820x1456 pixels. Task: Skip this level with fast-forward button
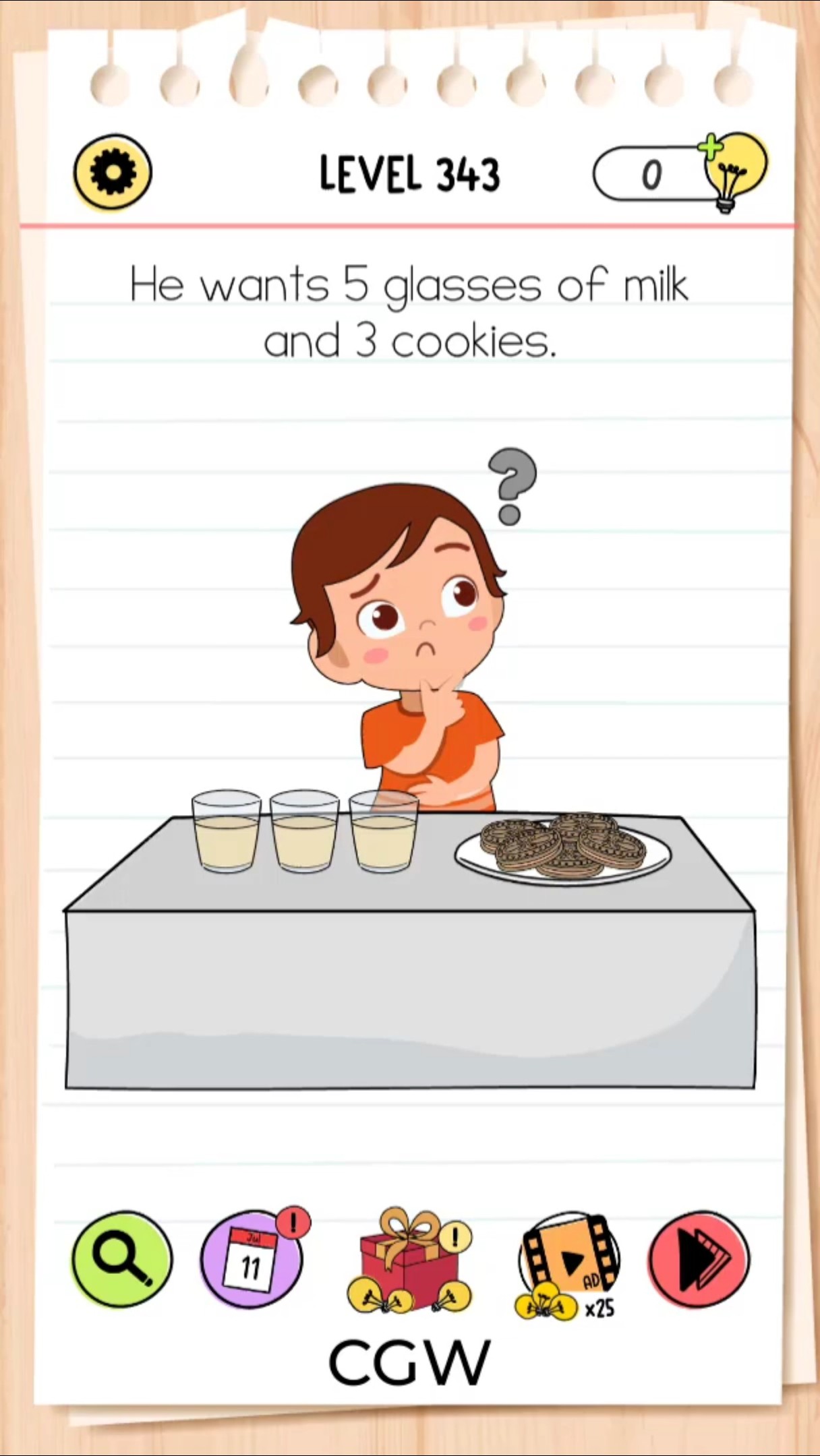pyautogui.click(x=699, y=1259)
